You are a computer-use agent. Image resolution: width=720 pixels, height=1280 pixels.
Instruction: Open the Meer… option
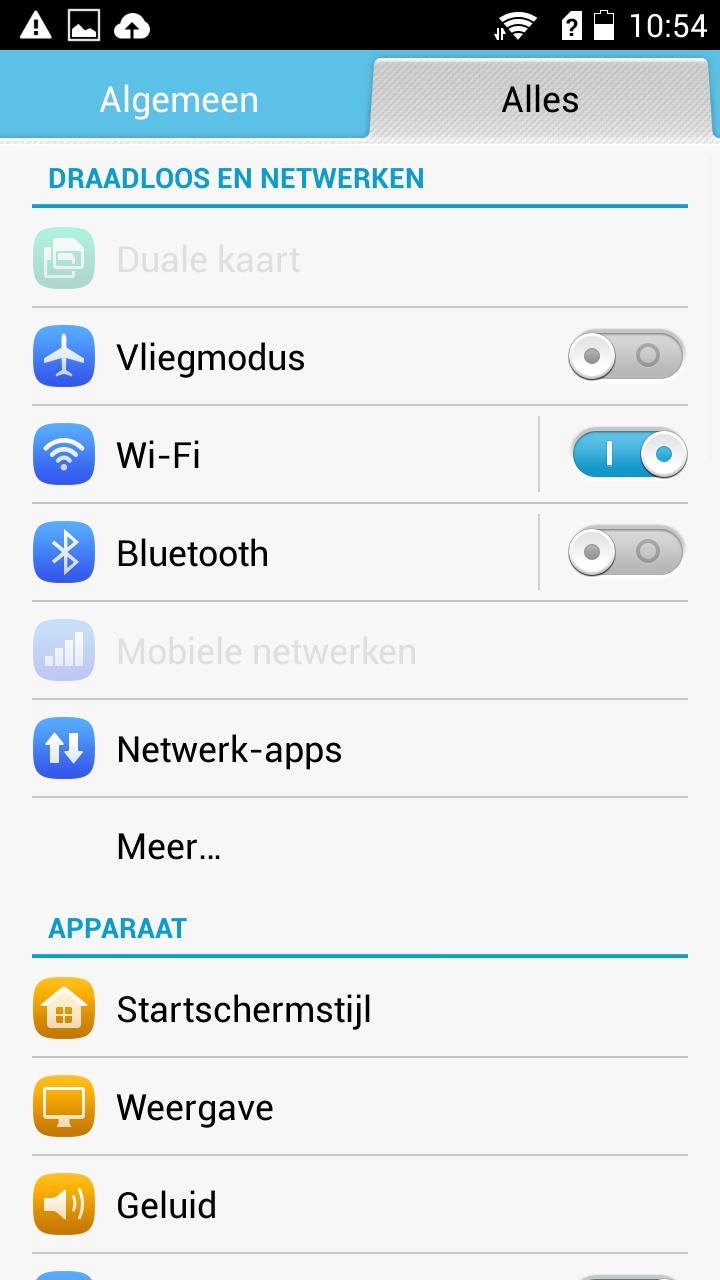pyautogui.click(x=360, y=847)
